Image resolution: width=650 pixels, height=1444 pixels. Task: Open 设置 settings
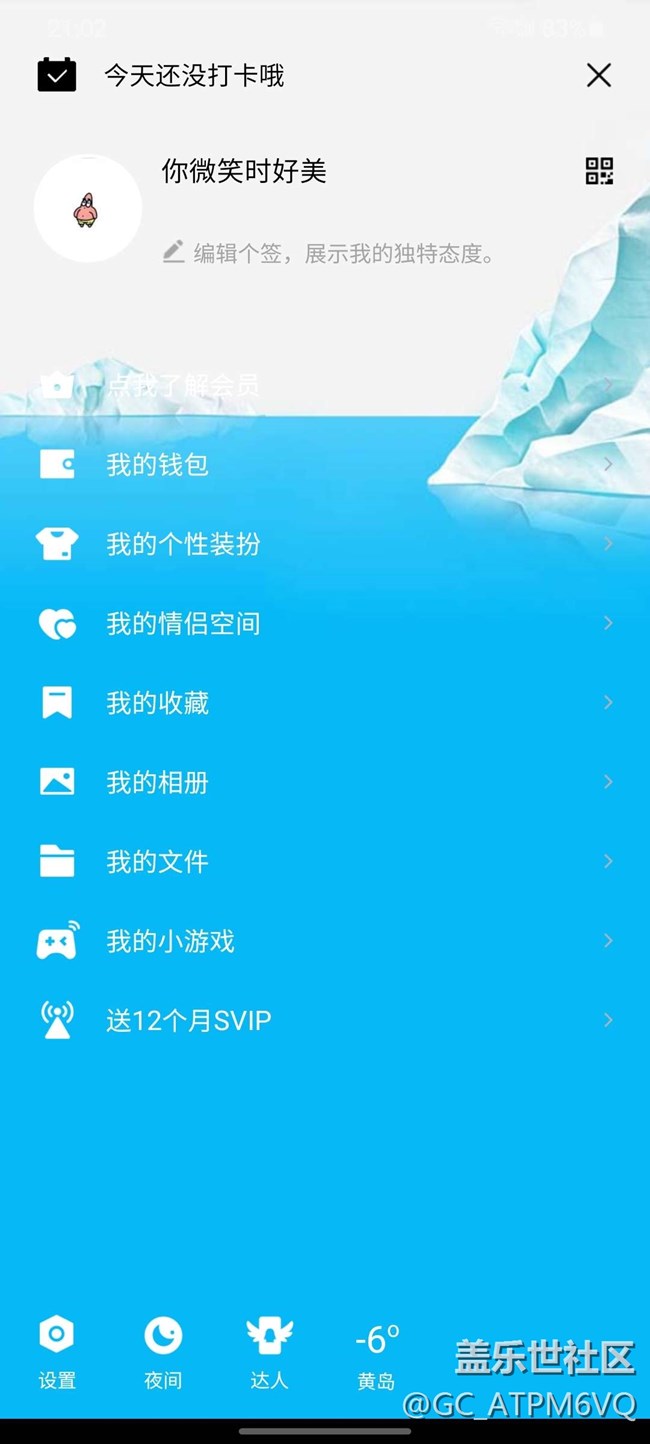[x=57, y=1352]
